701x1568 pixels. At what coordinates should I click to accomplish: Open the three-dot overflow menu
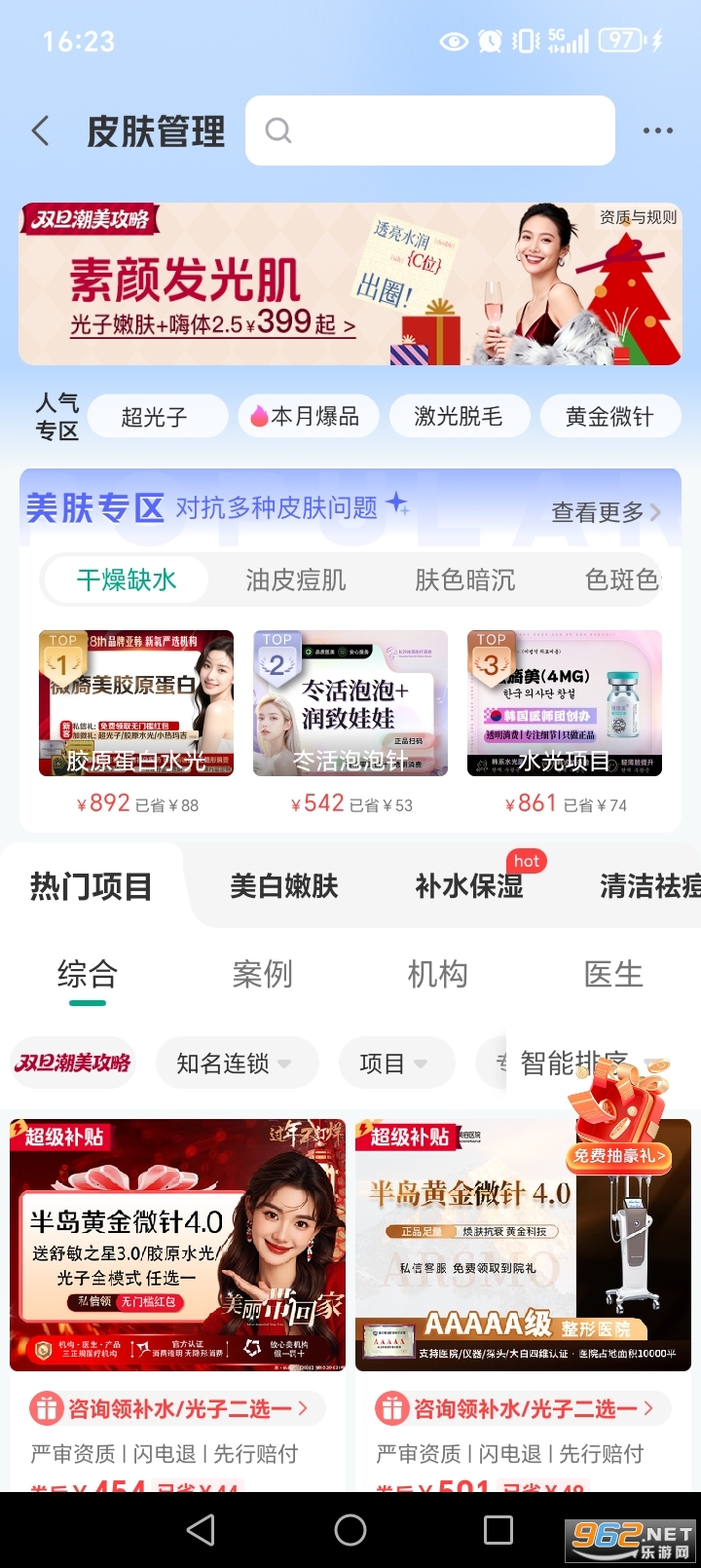(x=657, y=131)
